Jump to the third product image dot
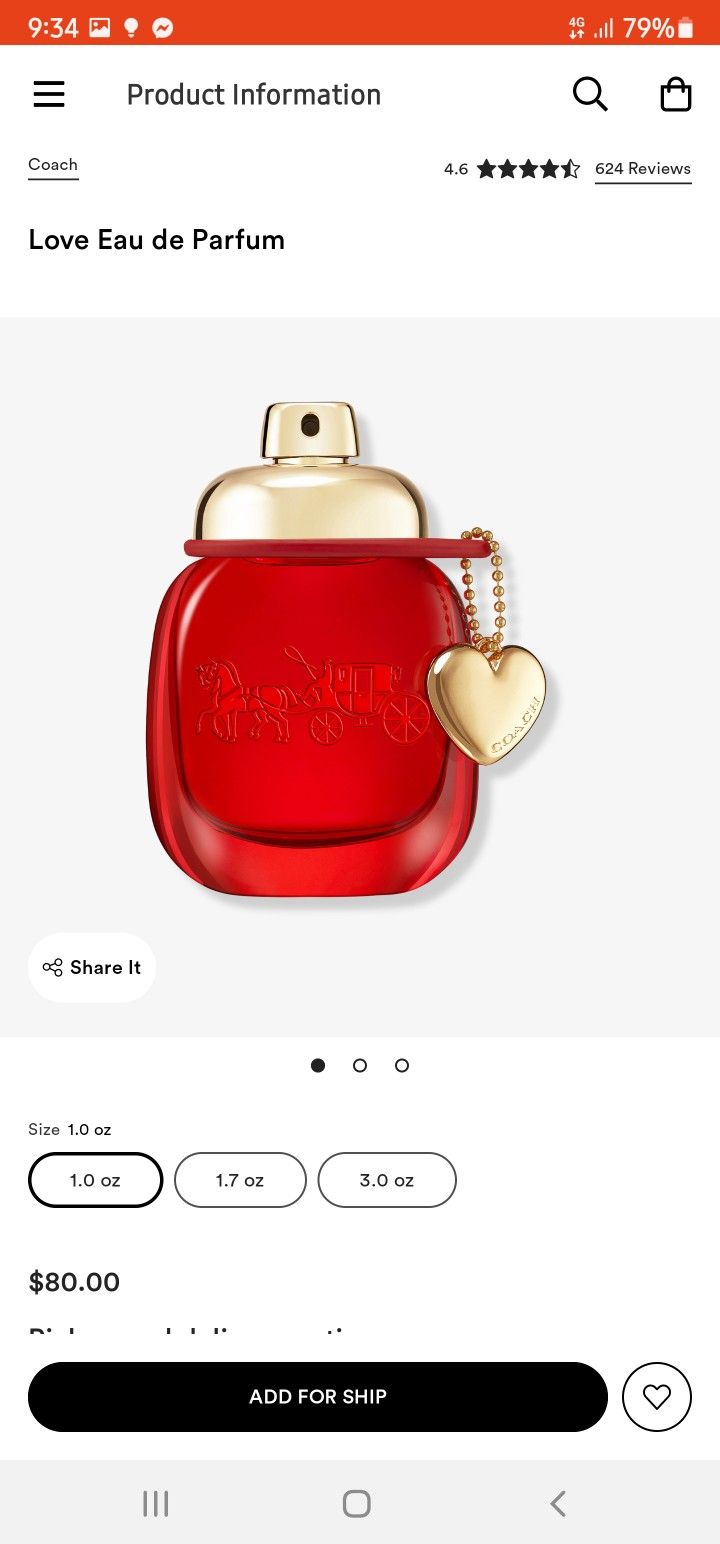The width and height of the screenshot is (720, 1544). (402, 1065)
